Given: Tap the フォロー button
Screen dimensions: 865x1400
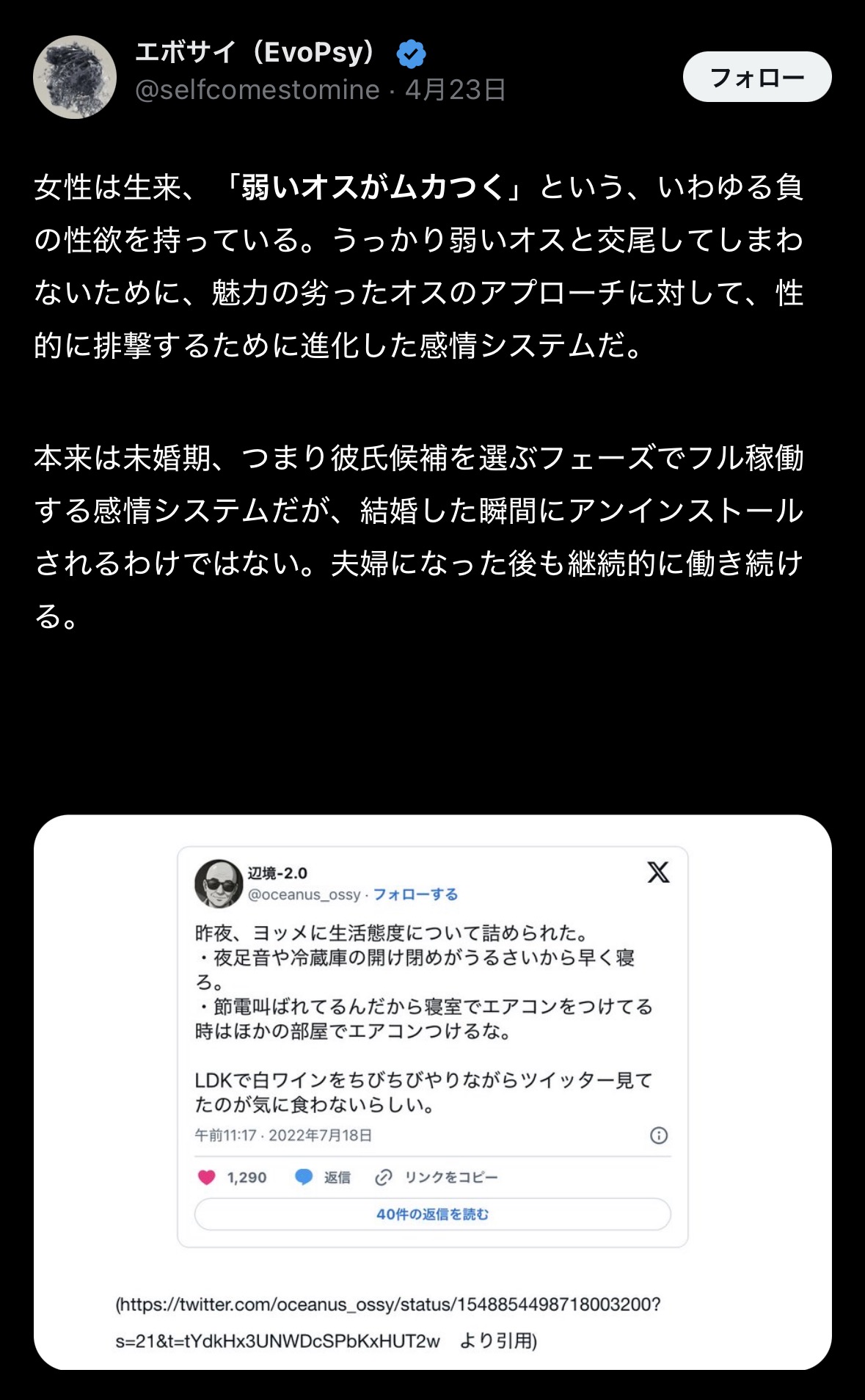Looking at the screenshot, I should click(x=756, y=77).
